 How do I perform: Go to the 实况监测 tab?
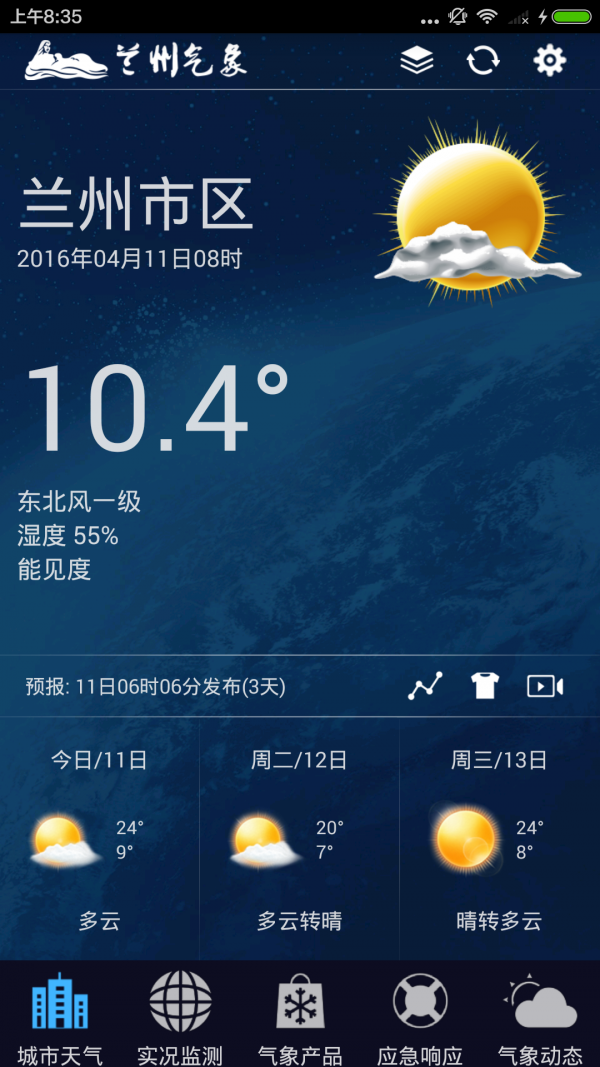(x=180, y=1015)
